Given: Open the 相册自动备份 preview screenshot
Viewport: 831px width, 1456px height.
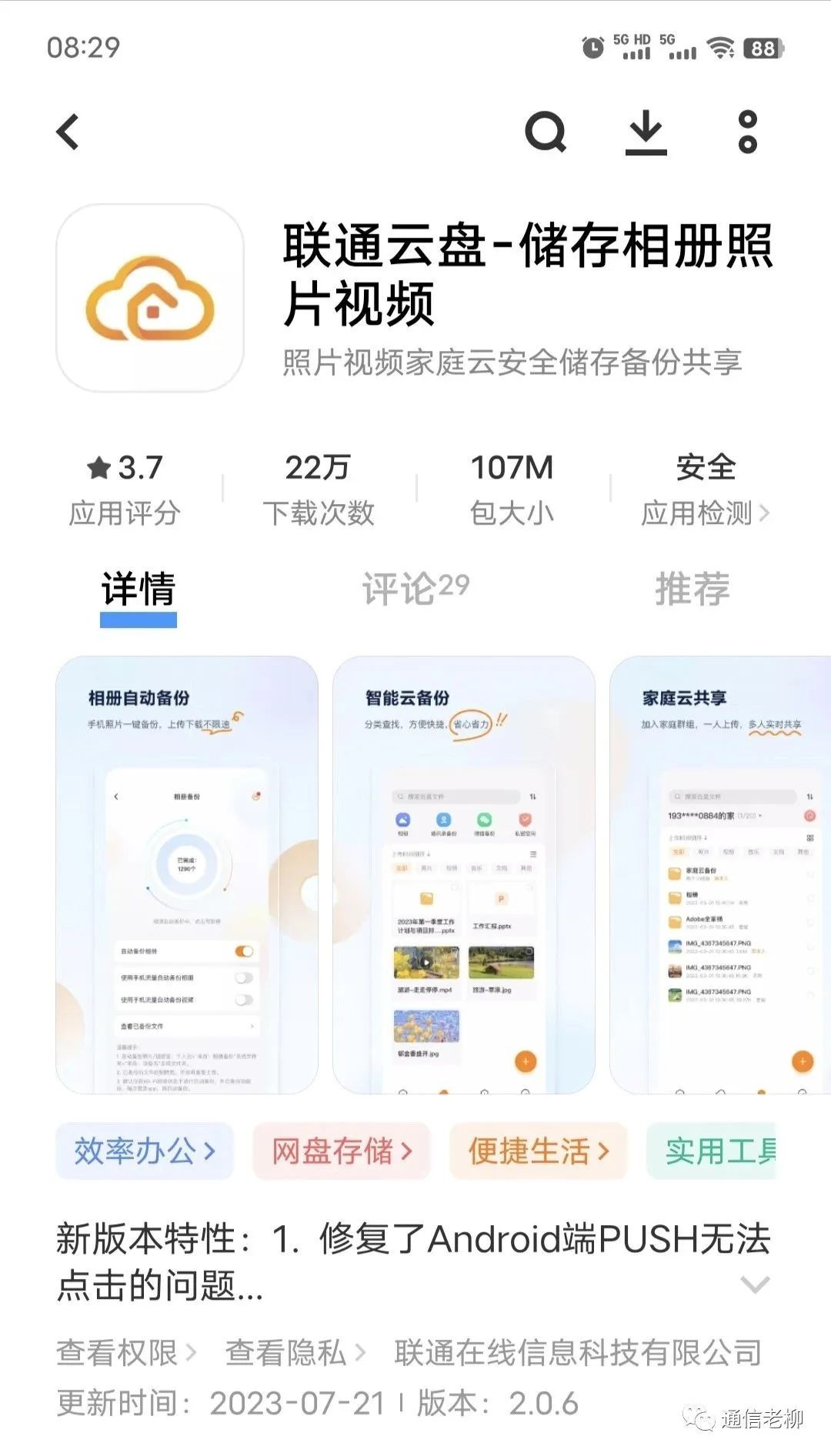Looking at the screenshot, I should 187,874.
